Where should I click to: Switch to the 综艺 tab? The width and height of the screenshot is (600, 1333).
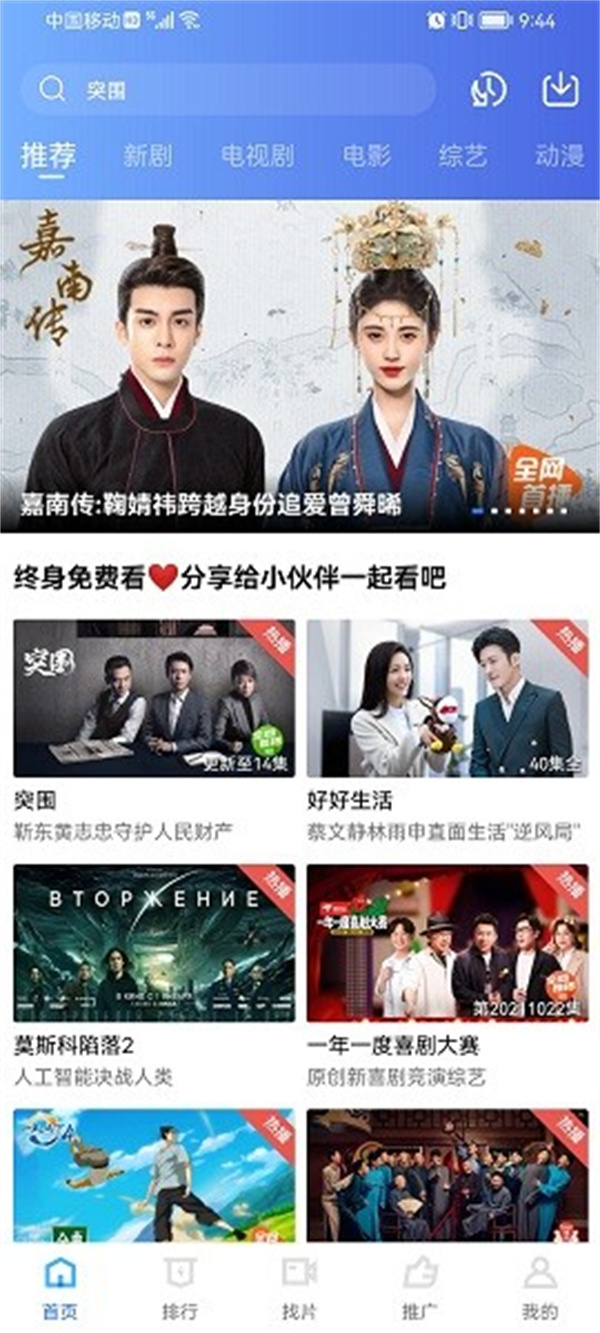pos(463,156)
